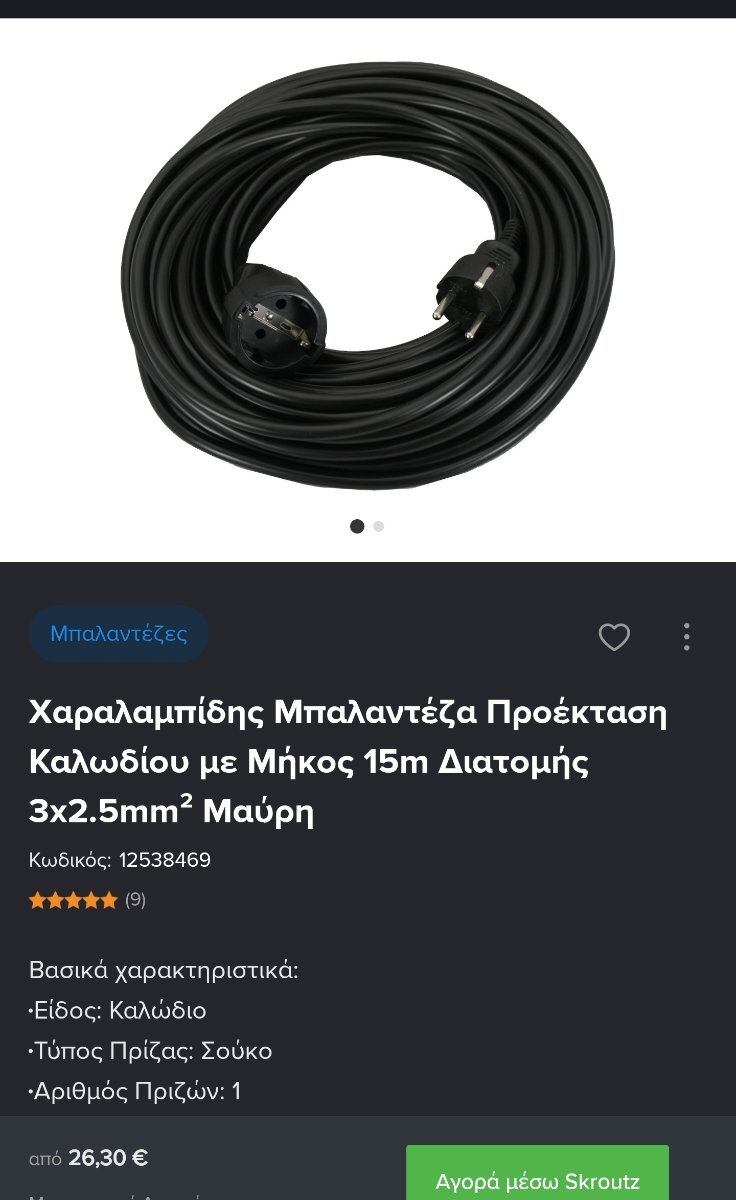View the 9 star-rating reviews

pyautogui.click(x=88, y=900)
